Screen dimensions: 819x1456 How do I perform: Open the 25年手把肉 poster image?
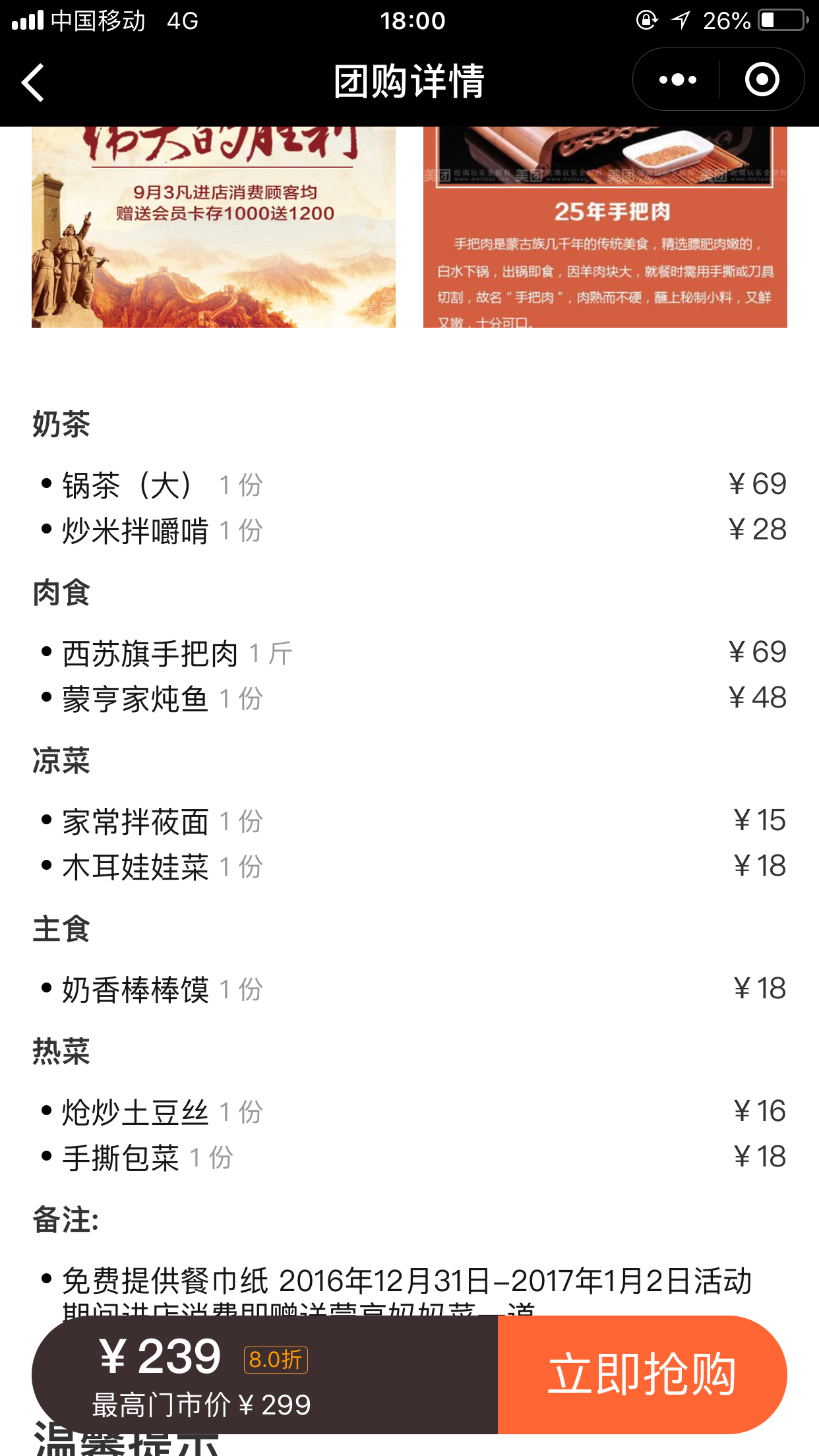605,227
